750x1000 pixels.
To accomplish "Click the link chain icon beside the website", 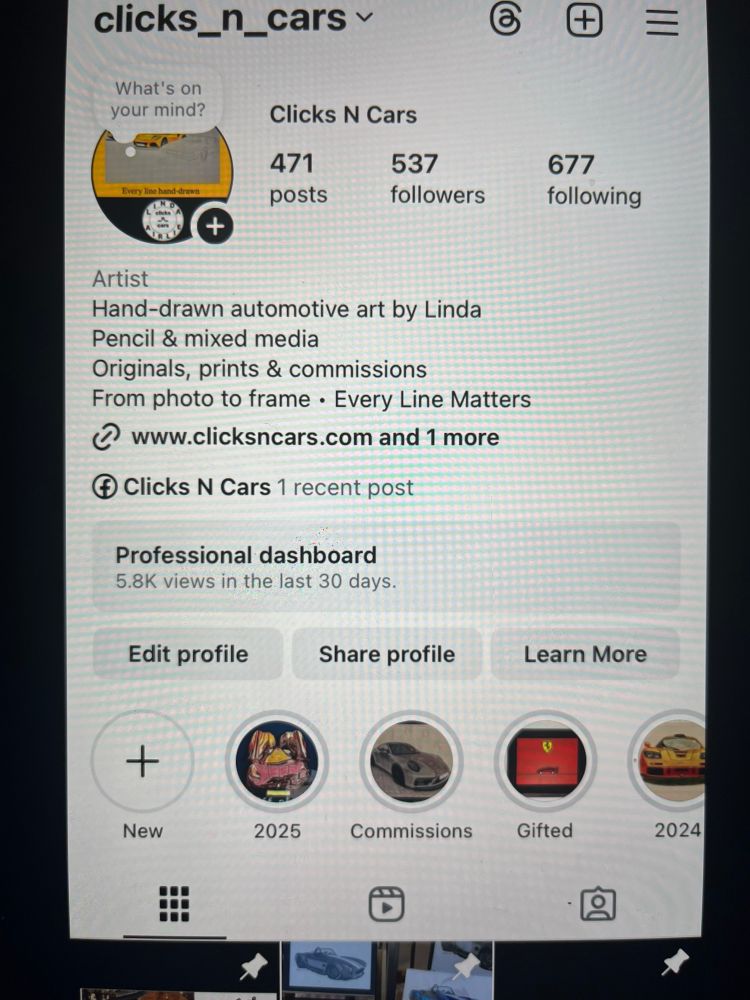I will 103,437.
